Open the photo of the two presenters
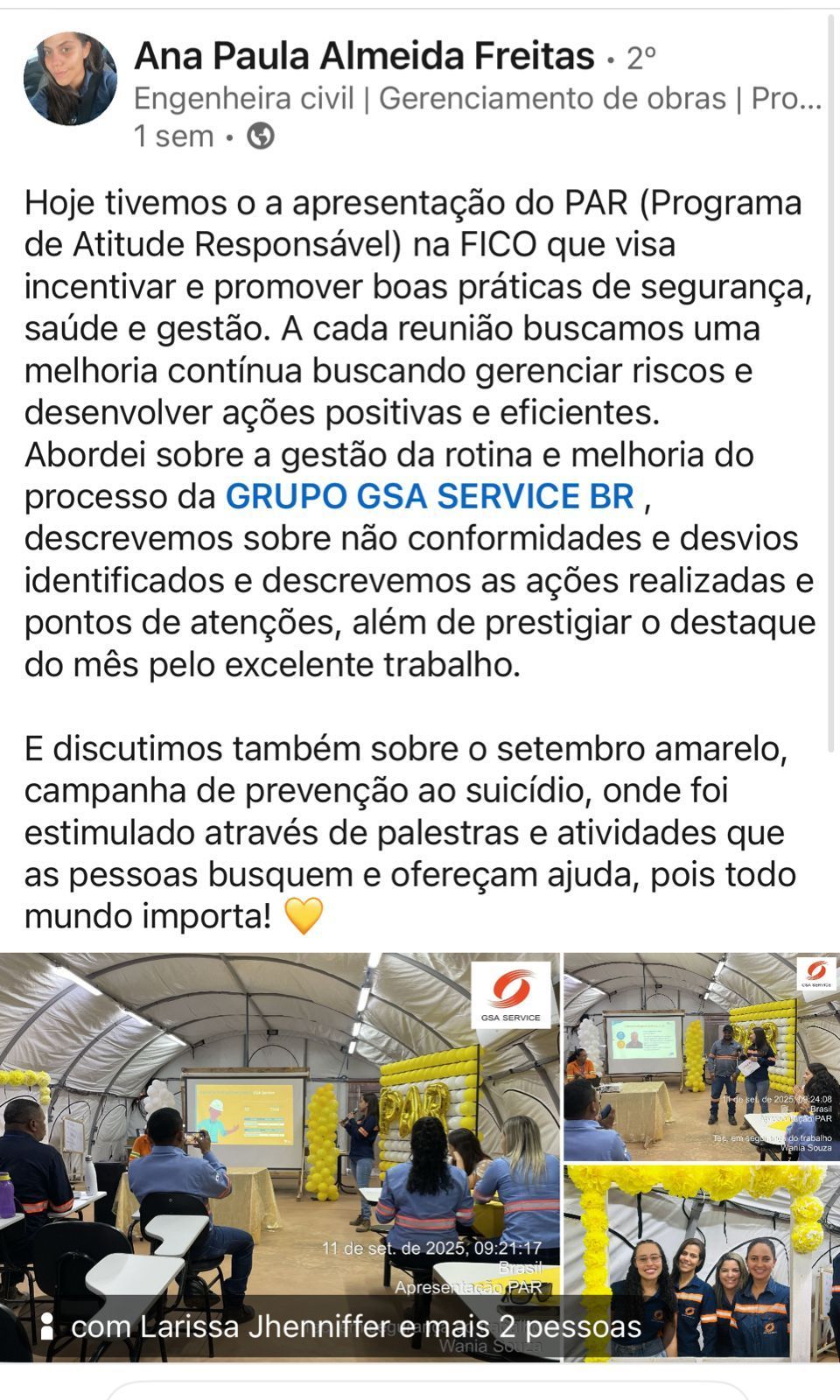The image size is (840, 1400). (x=702, y=1056)
